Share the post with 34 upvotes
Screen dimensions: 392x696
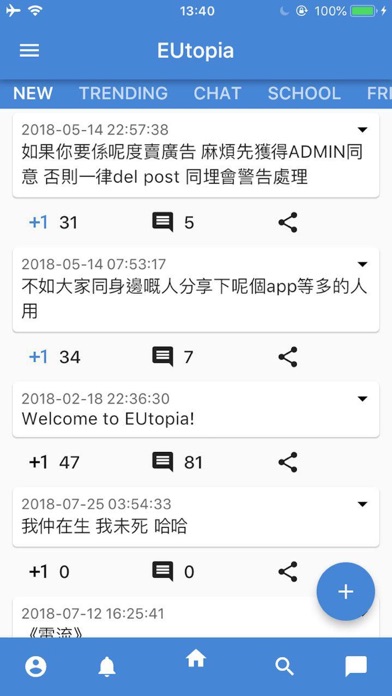288,357
